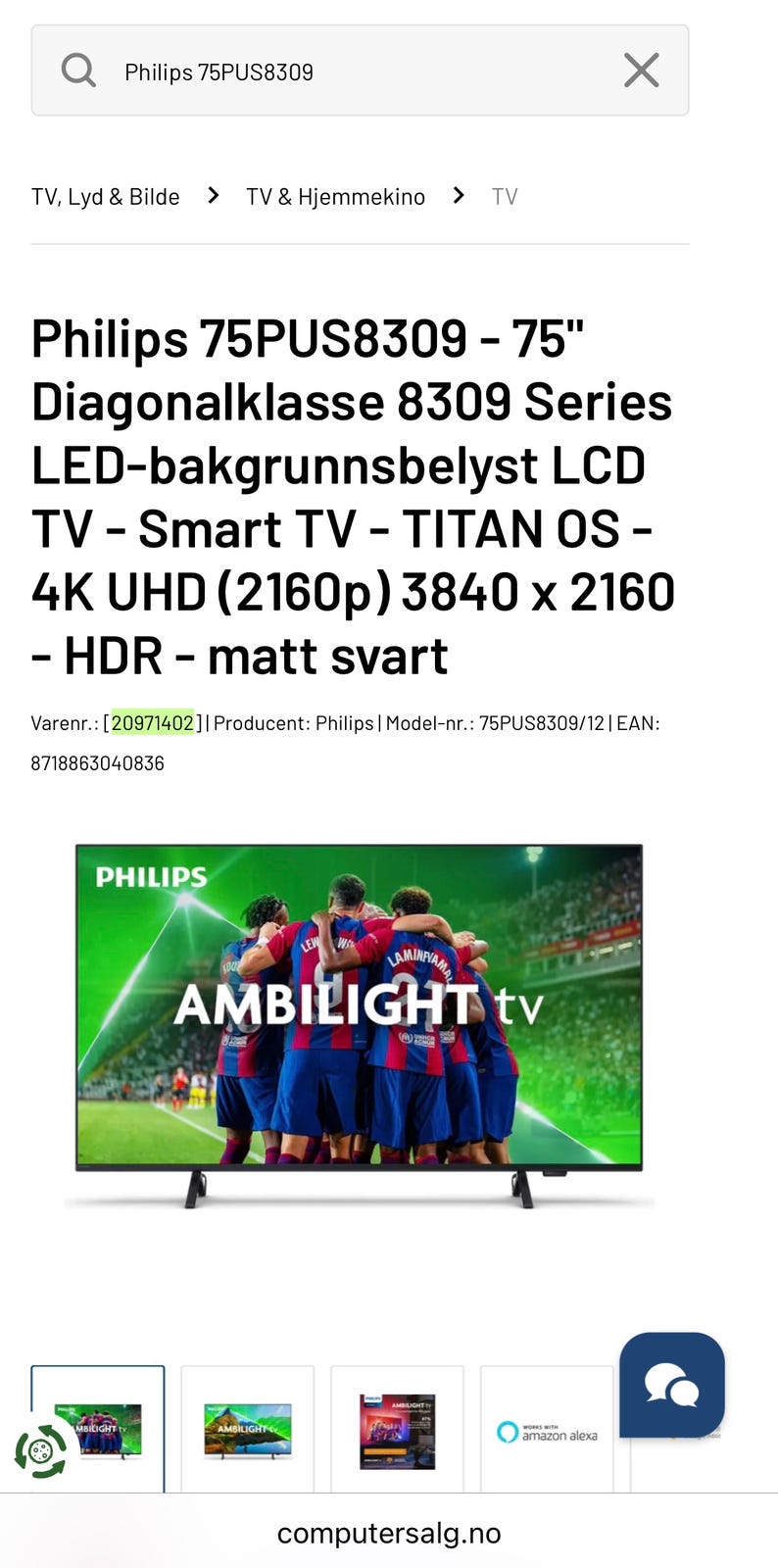
Task: Open the main Philips Ambilight TV product image
Action: click(x=360, y=1026)
